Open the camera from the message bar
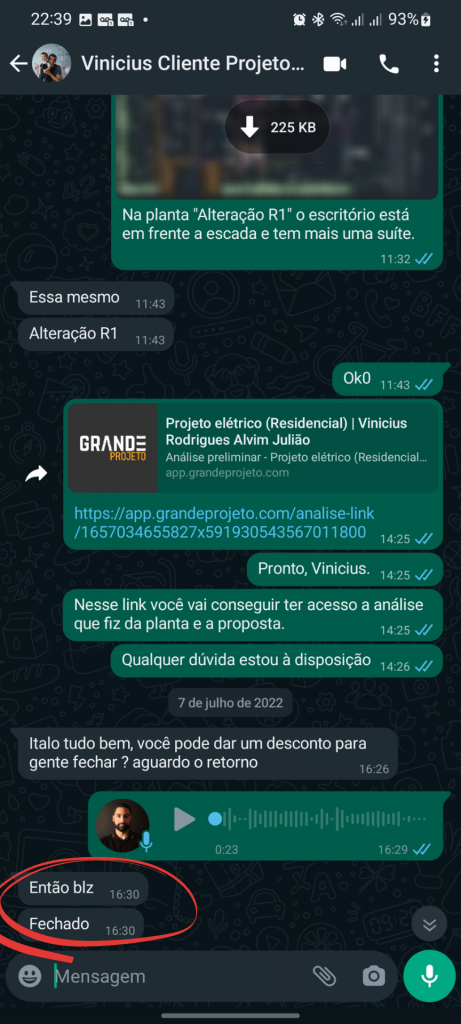Image resolution: width=461 pixels, height=1024 pixels. click(x=374, y=976)
